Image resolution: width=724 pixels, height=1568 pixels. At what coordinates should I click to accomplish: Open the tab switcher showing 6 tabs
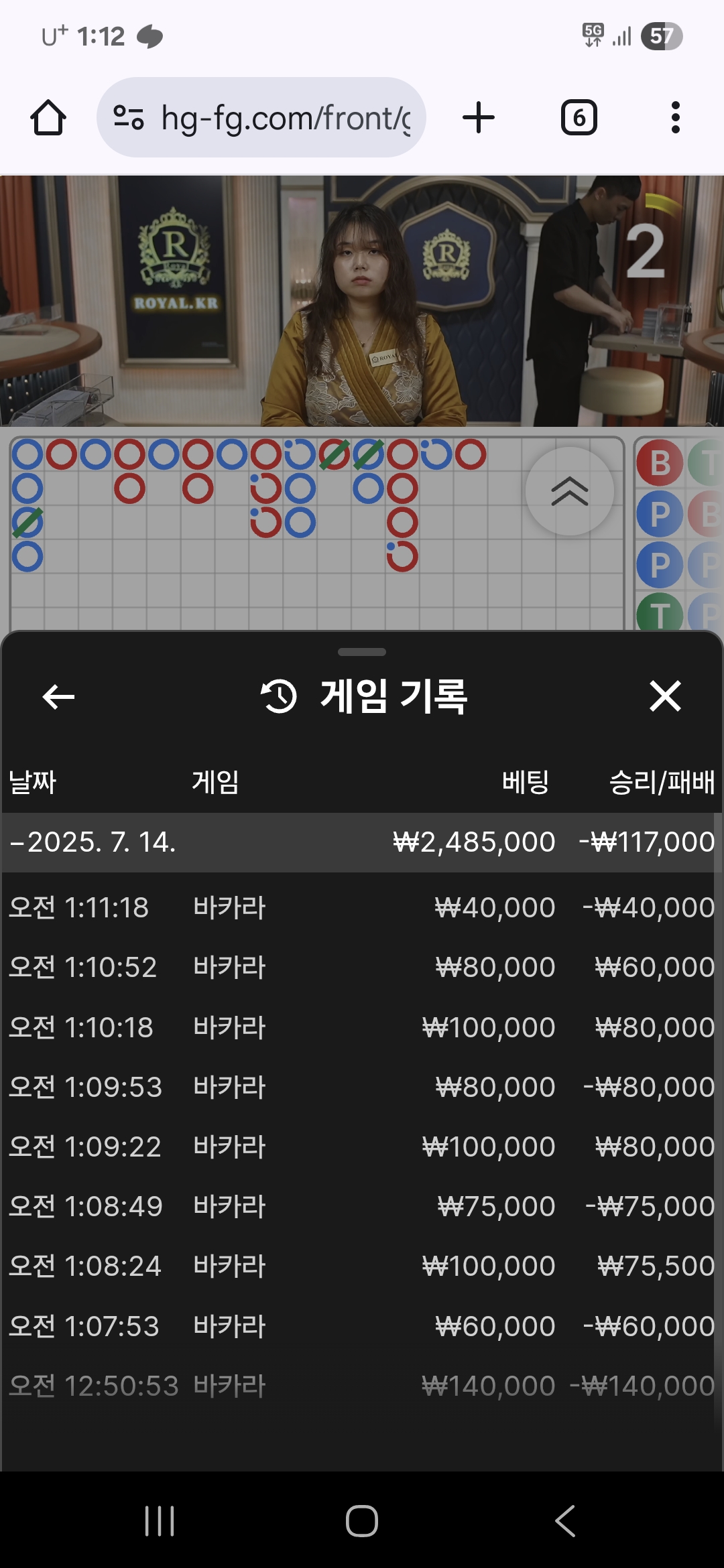[579, 118]
